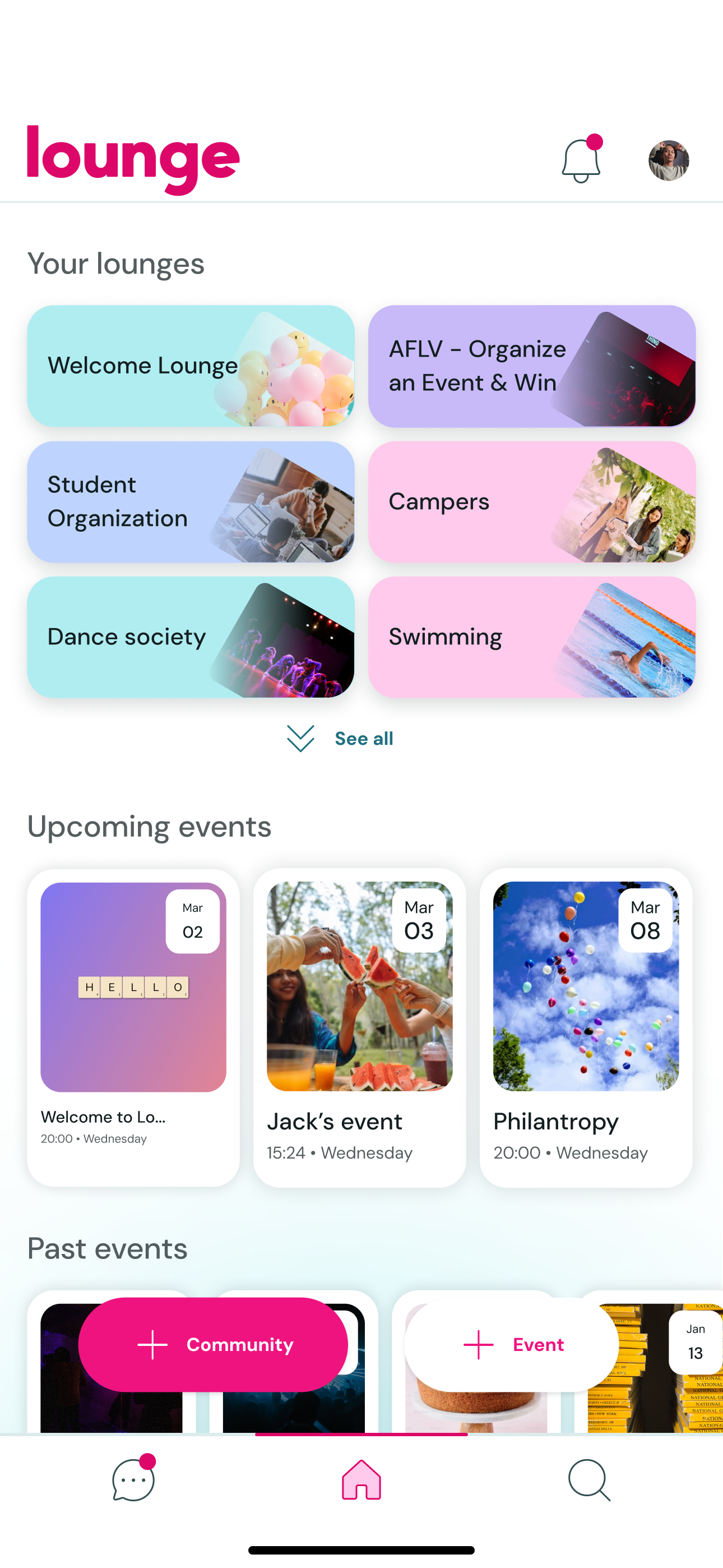Screen dimensions: 723x1568
Task: Tap the pink progress bar under past events
Action: pos(361,1435)
